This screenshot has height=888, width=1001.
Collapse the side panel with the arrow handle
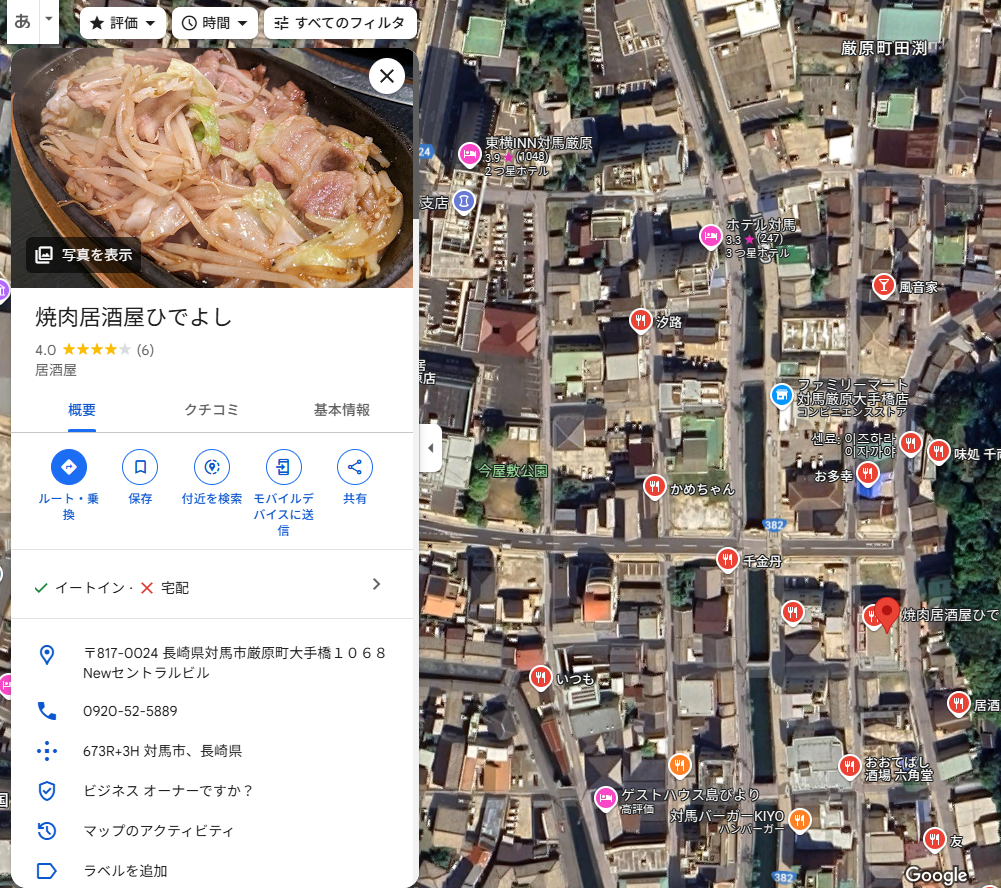pos(431,448)
